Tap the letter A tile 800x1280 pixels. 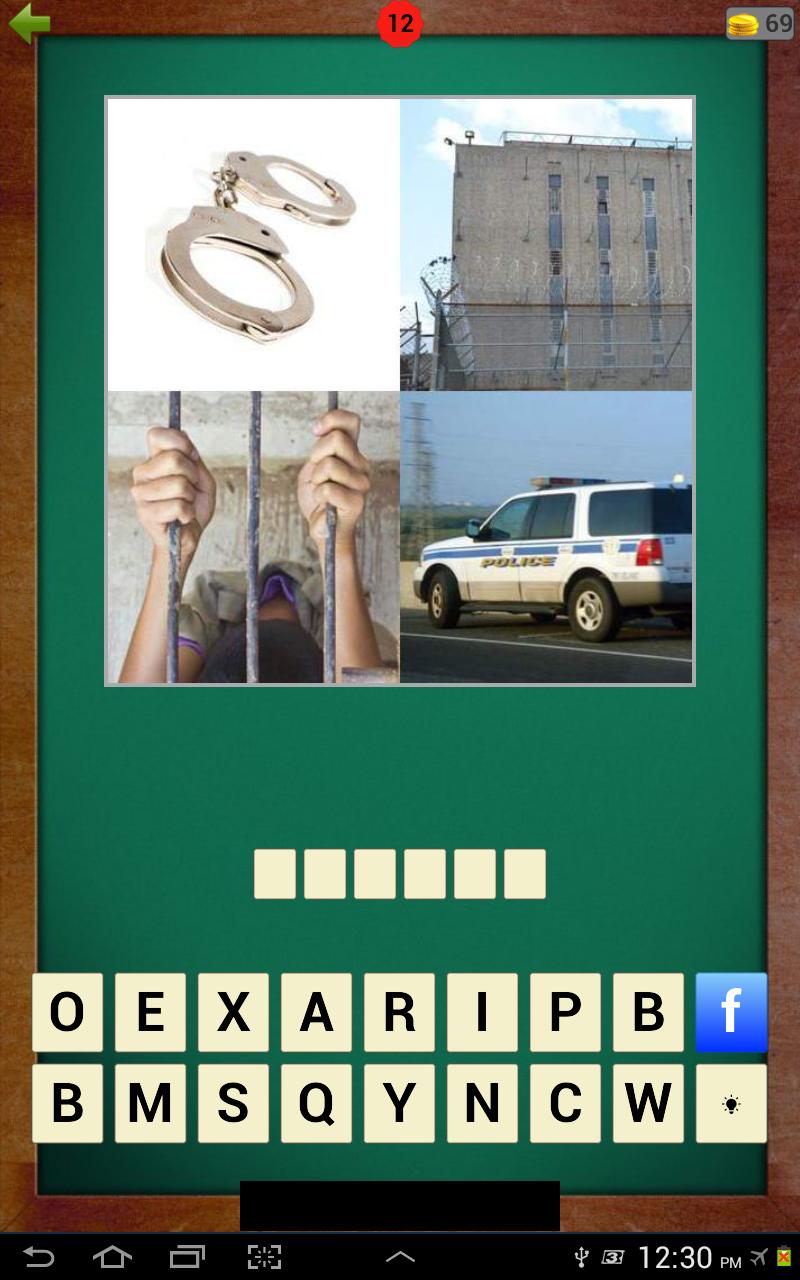(316, 1012)
